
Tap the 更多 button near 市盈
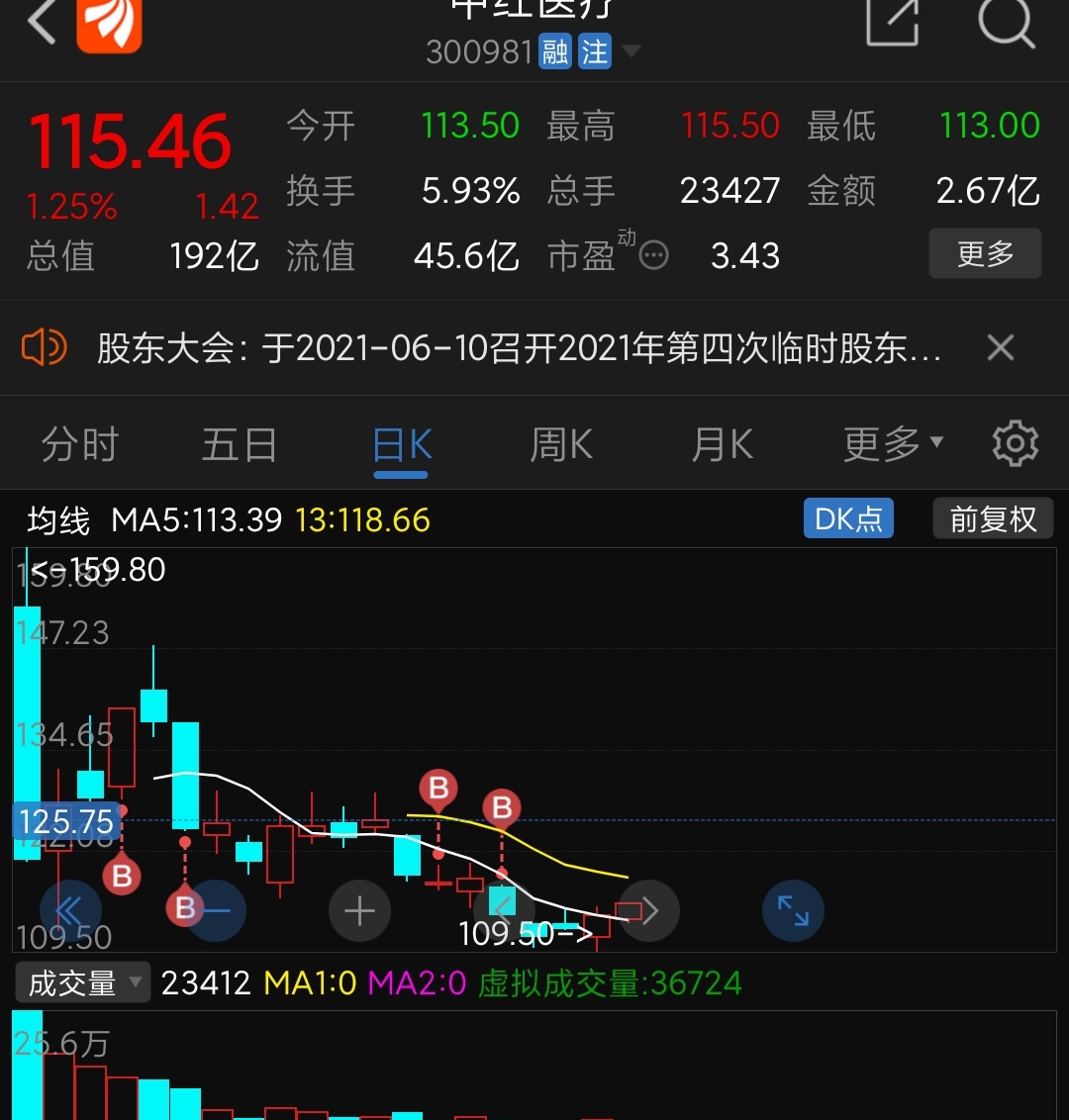click(x=985, y=253)
